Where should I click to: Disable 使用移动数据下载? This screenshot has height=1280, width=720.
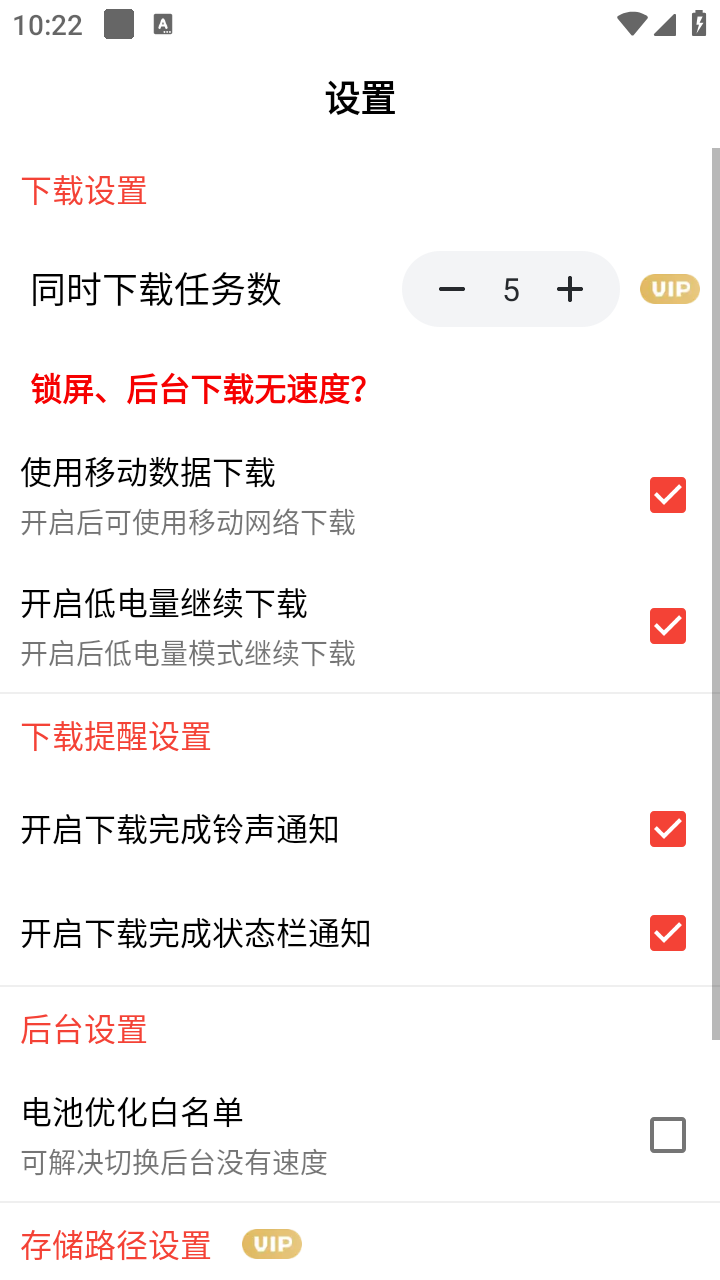pos(667,495)
